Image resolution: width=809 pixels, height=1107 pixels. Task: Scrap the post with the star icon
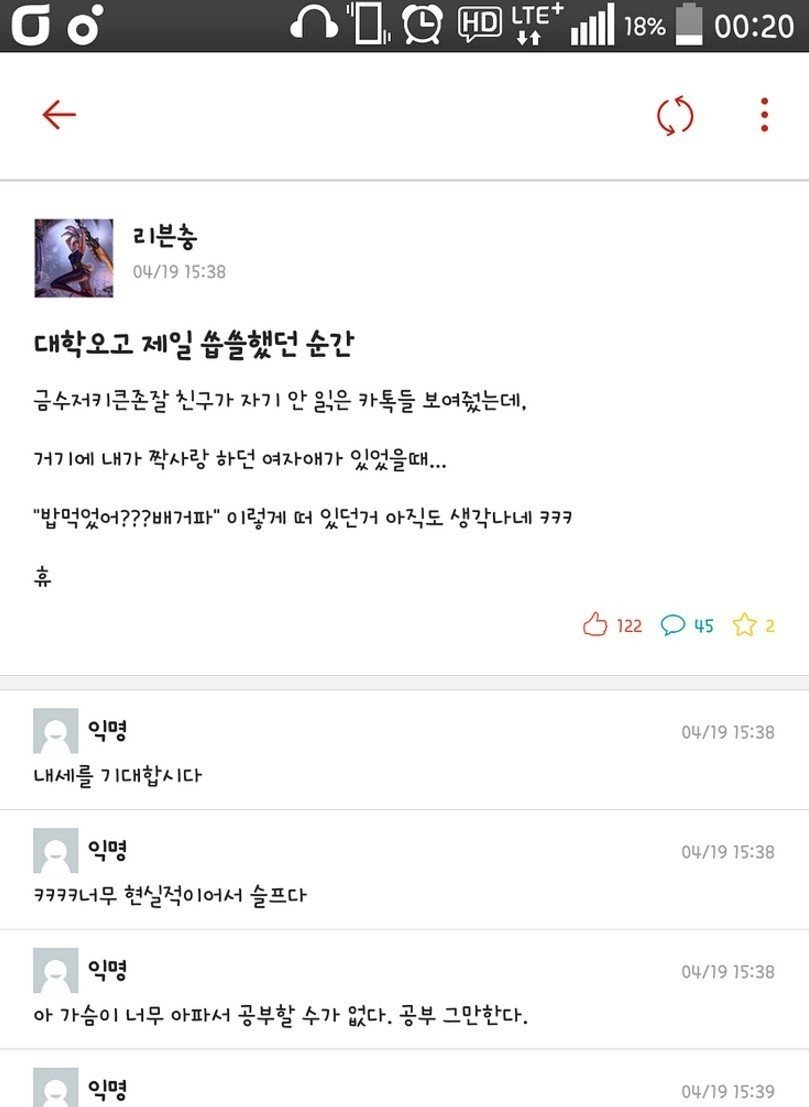pos(745,626)
